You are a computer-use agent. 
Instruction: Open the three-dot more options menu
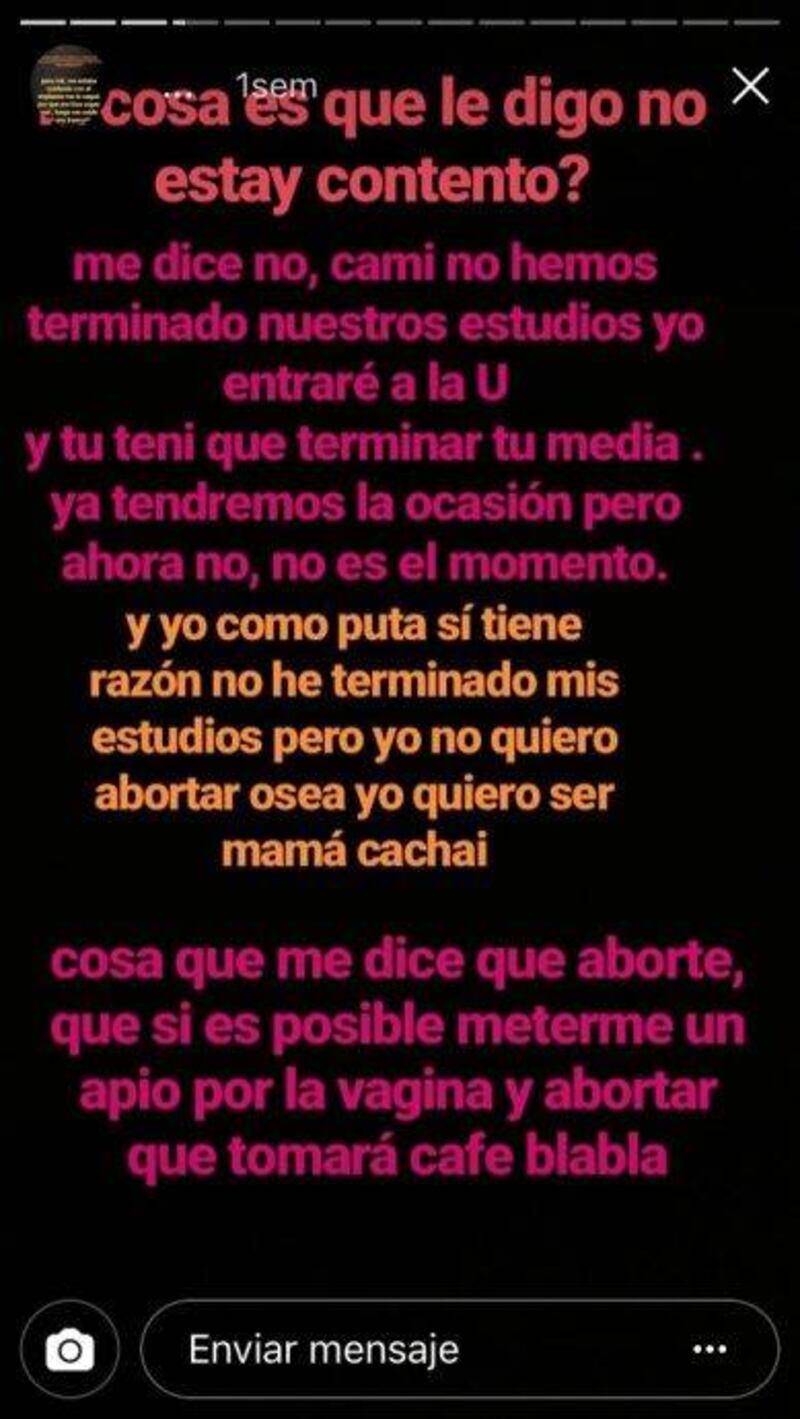(x=710, y=1350)
